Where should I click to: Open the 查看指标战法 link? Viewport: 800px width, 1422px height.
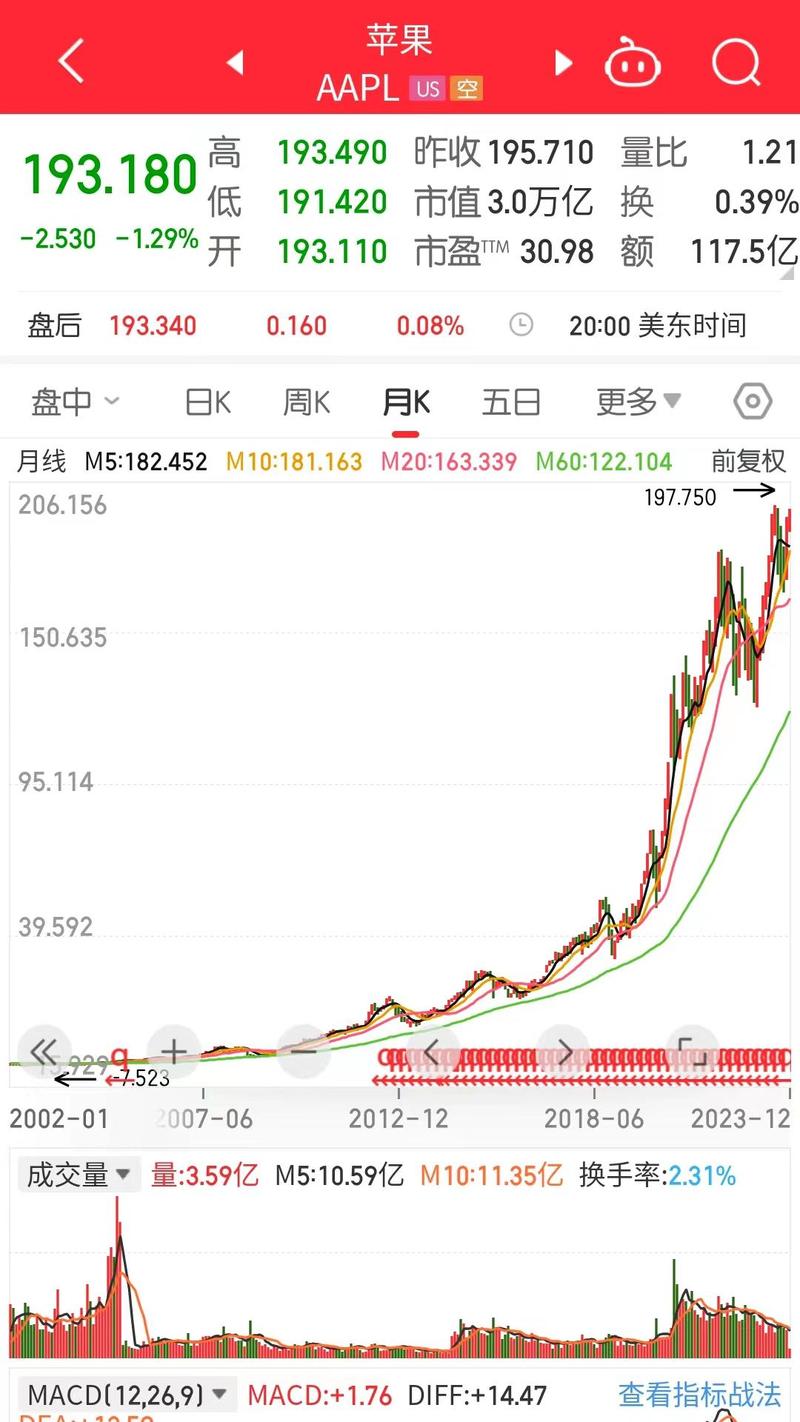point(697,1392)
